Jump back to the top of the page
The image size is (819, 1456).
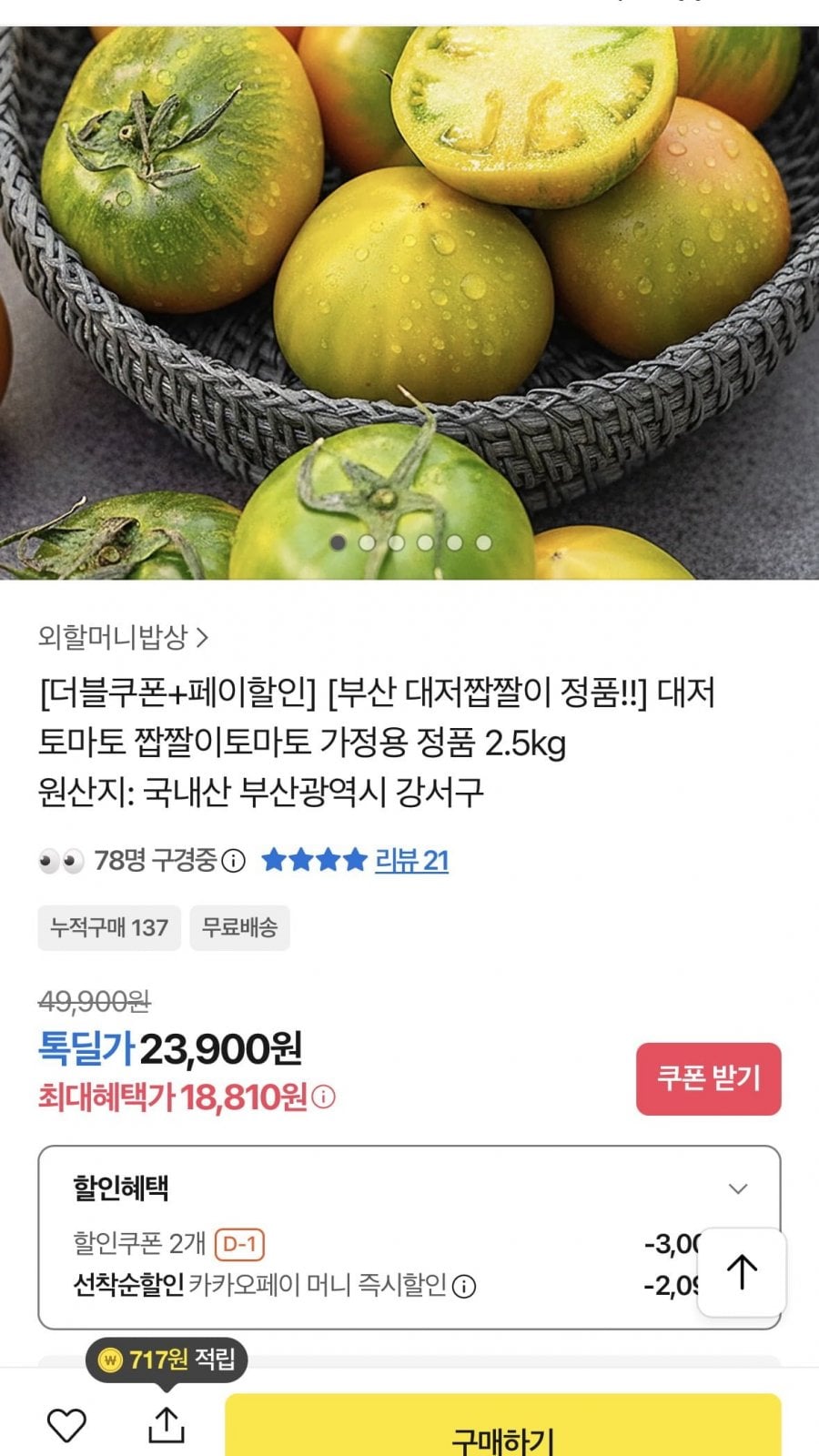[x=742, y=1271]
